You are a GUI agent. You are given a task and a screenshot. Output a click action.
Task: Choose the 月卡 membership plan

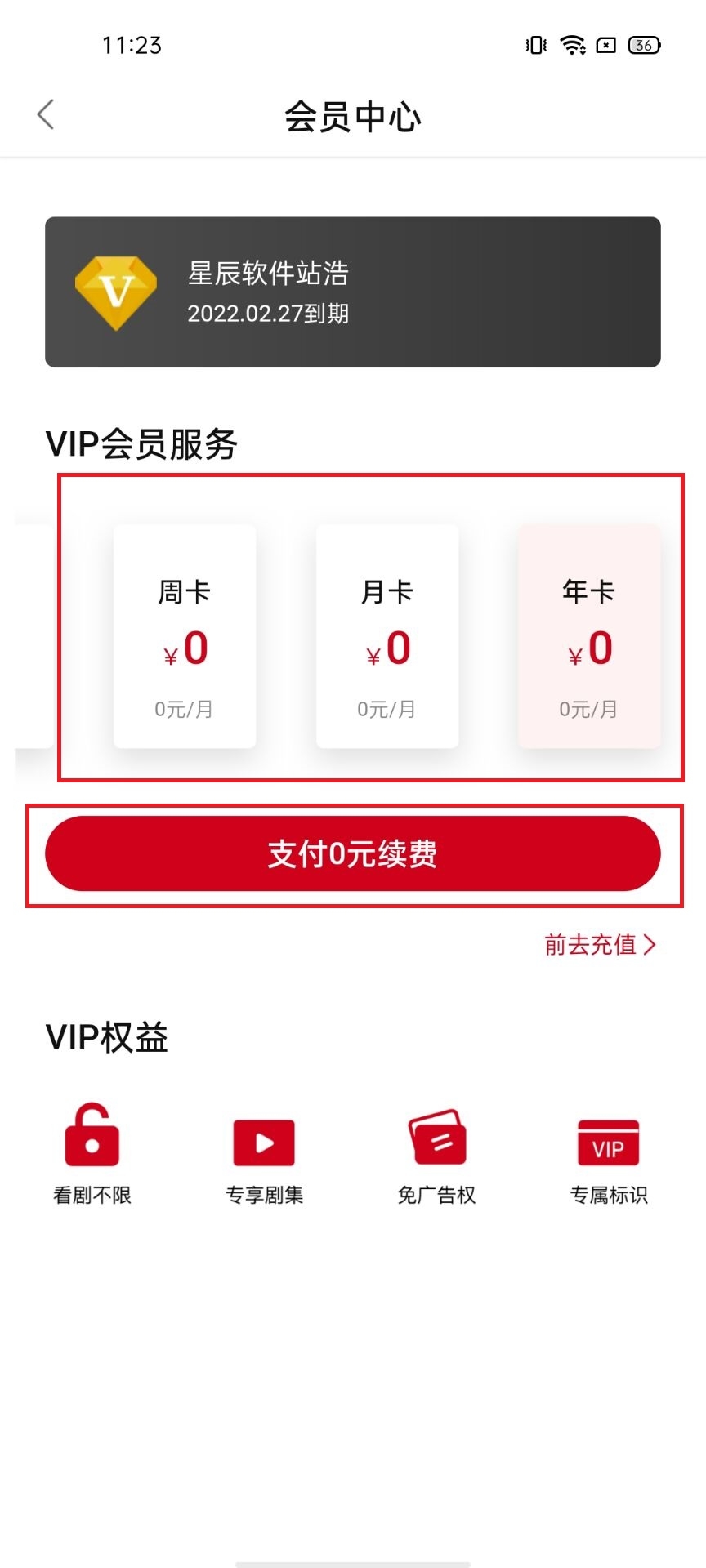[387, 636]
